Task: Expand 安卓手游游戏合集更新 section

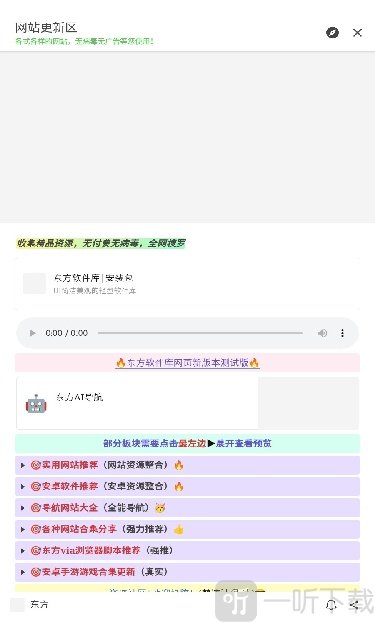Action: coord(187,572)
